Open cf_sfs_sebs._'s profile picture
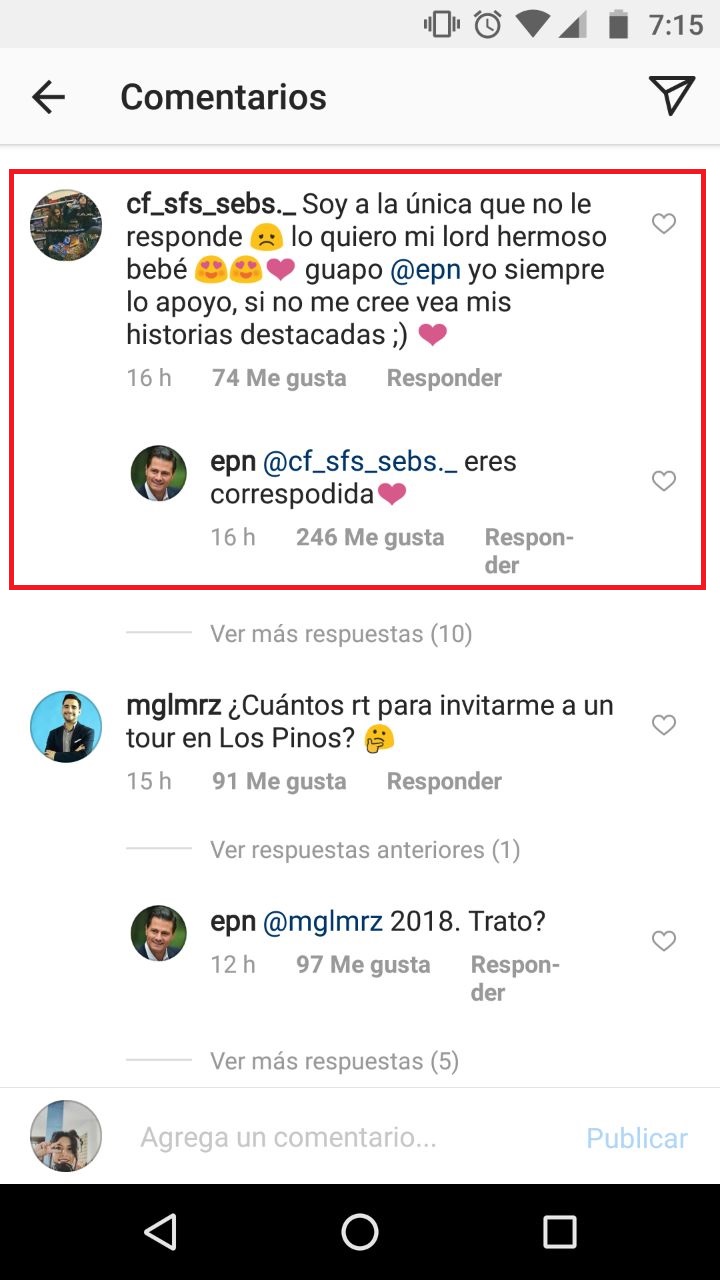720x1280 pixels. click(x=66, y=224)
